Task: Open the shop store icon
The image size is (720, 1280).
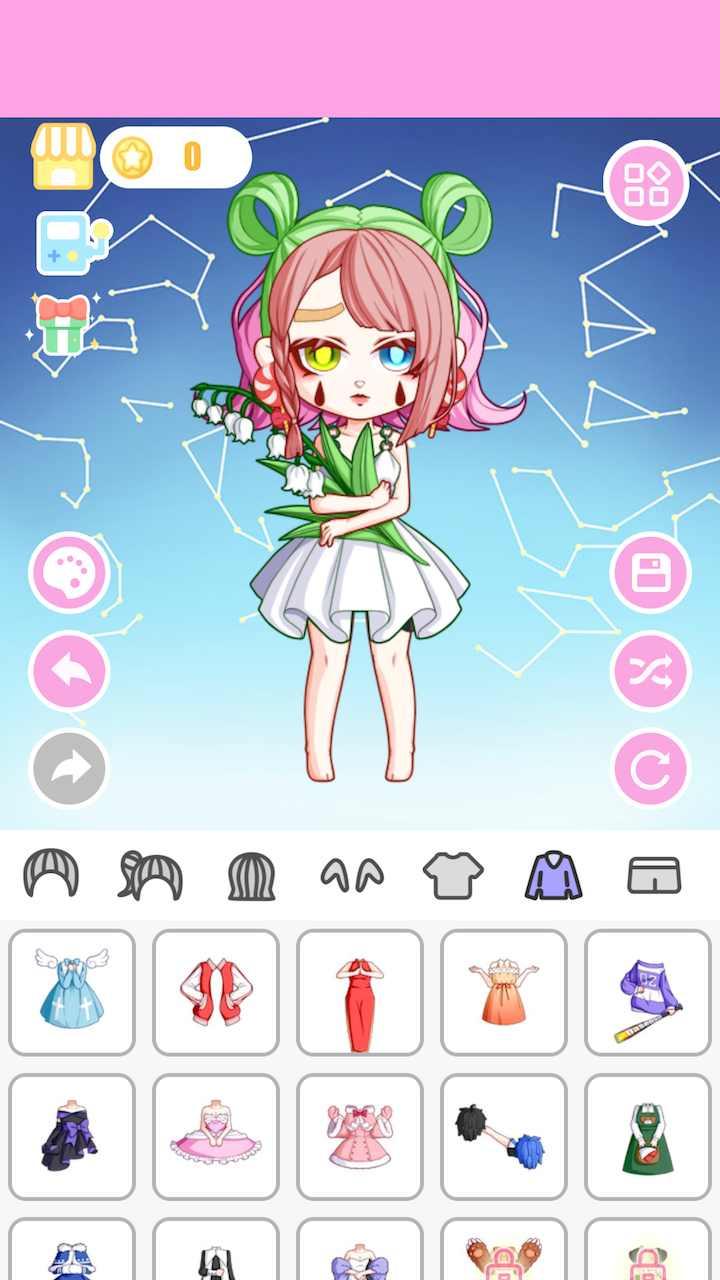Action: click(63, 157)
